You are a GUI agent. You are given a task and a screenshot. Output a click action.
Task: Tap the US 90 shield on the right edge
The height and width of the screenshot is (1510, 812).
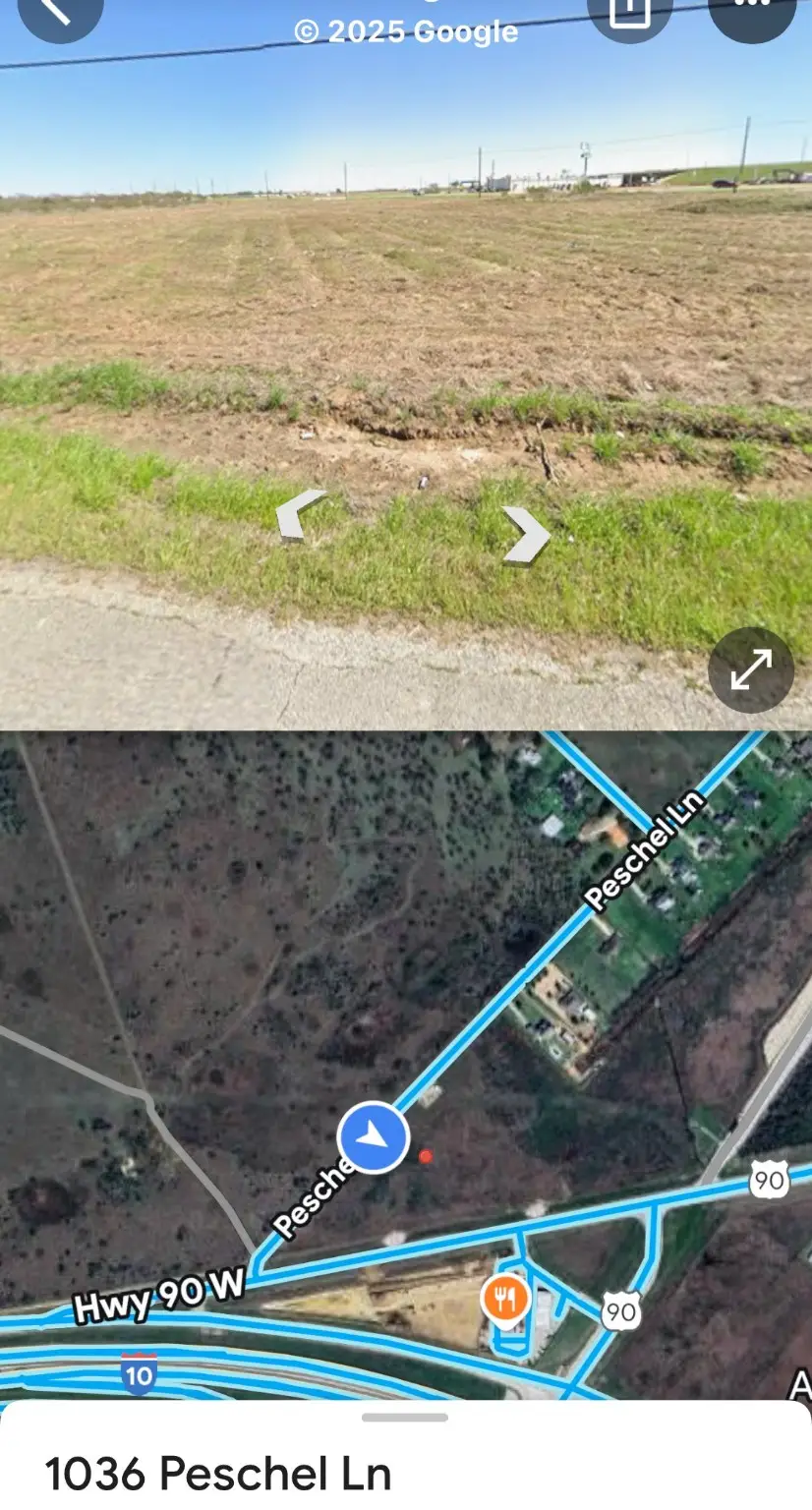coord(772,1181)
